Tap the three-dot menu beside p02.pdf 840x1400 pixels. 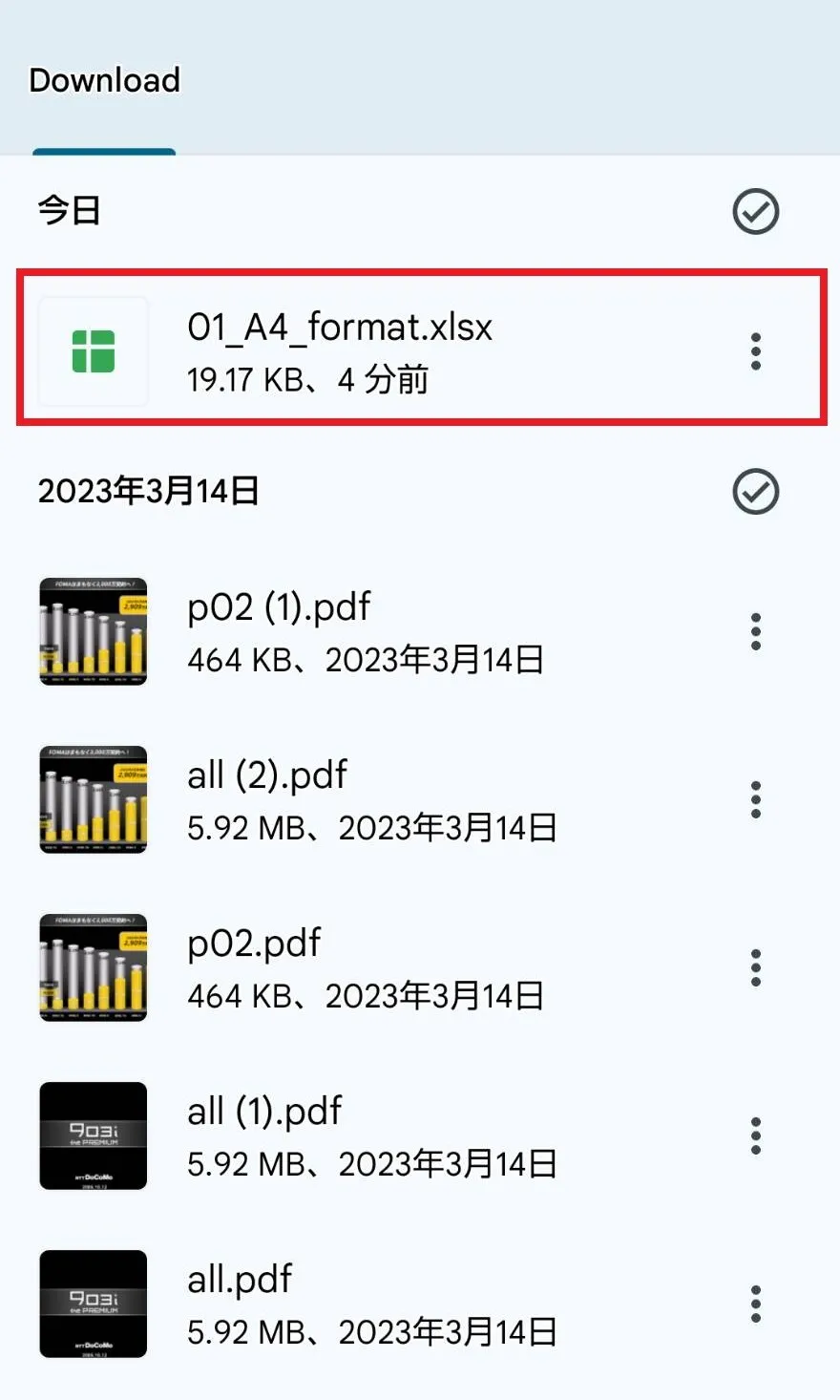(x=755, y=967)
